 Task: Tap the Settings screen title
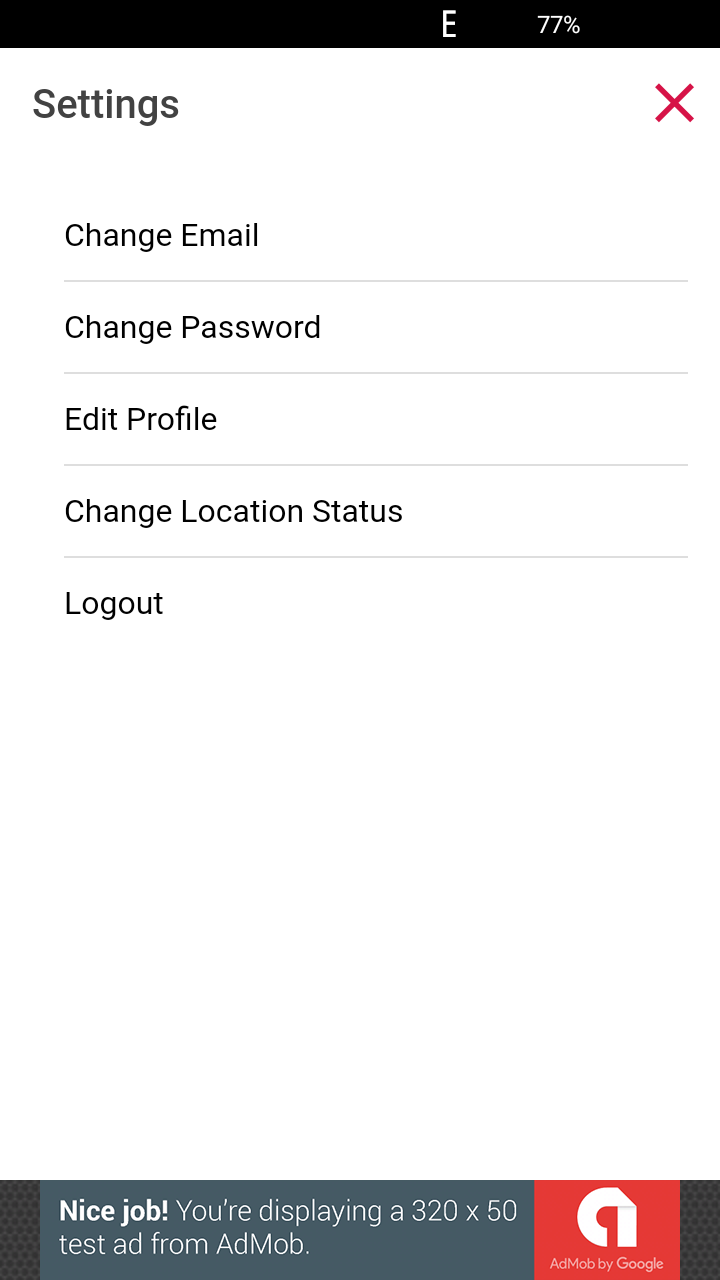point(105,103)
